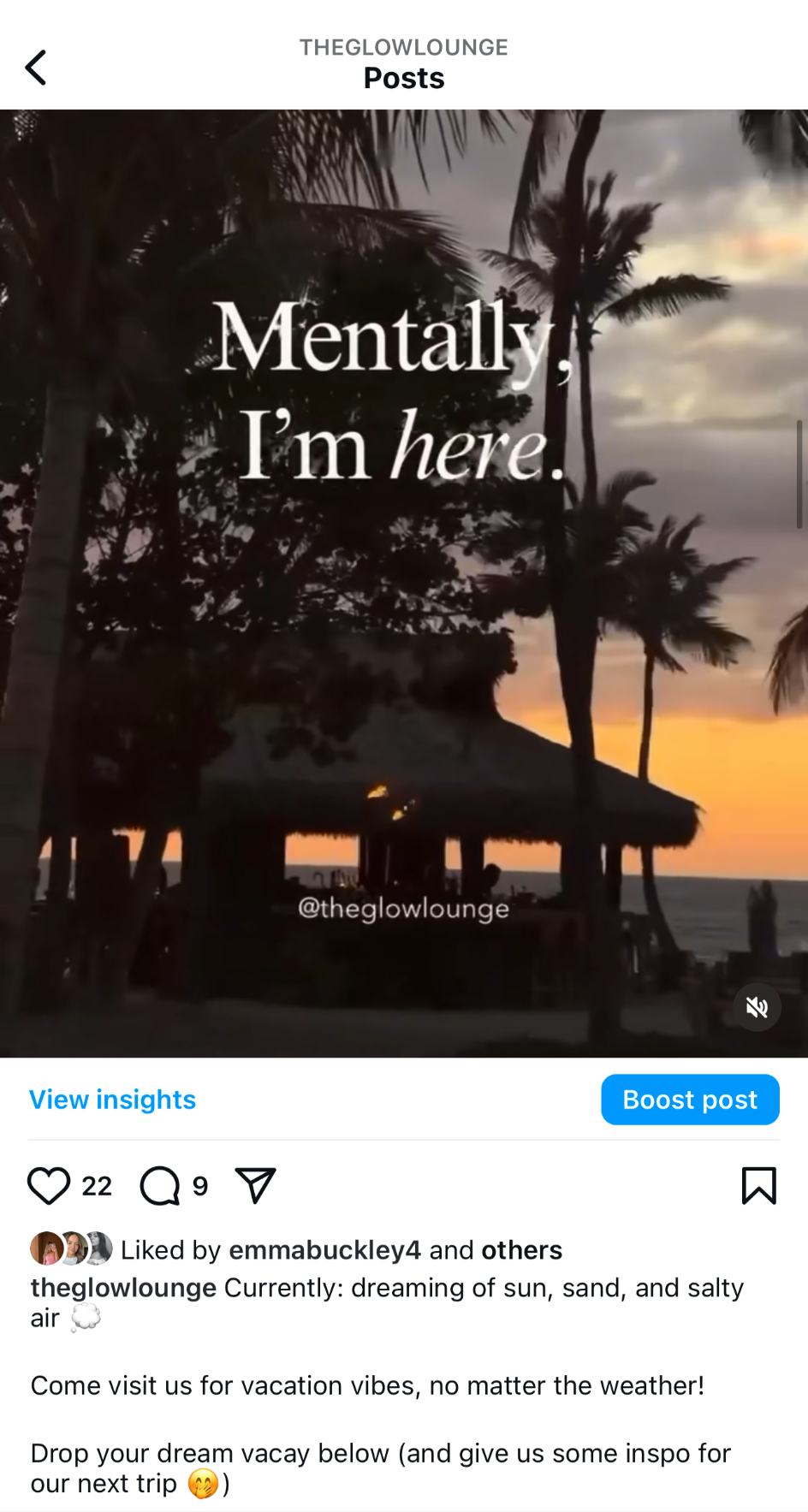Image resolution: width=808 pixels, height=1512 pixels.
Task: Share this post via the paper plane
Action: click(255, 1186)
